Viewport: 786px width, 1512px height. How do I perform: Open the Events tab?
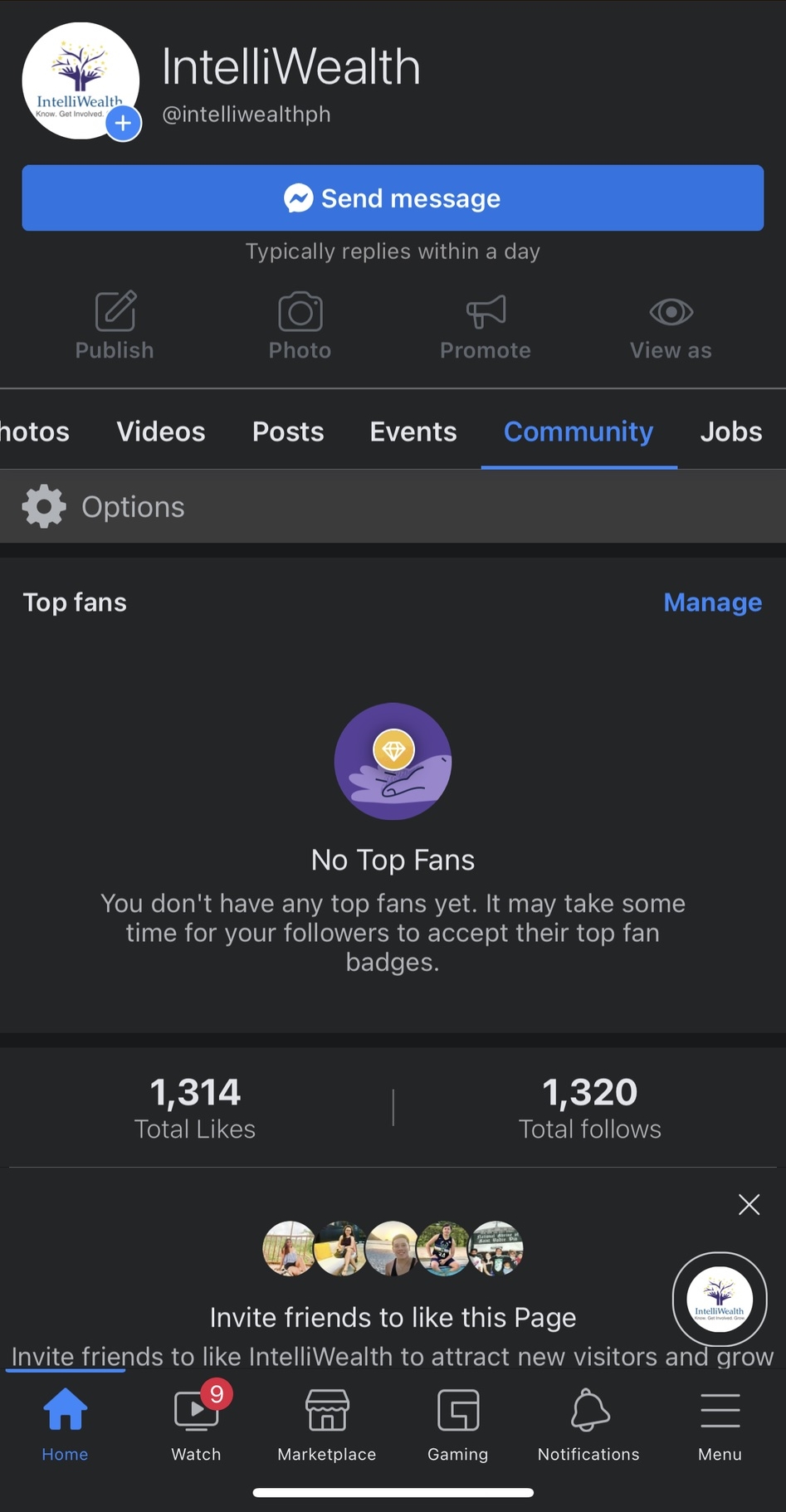[x=413, y=432]
